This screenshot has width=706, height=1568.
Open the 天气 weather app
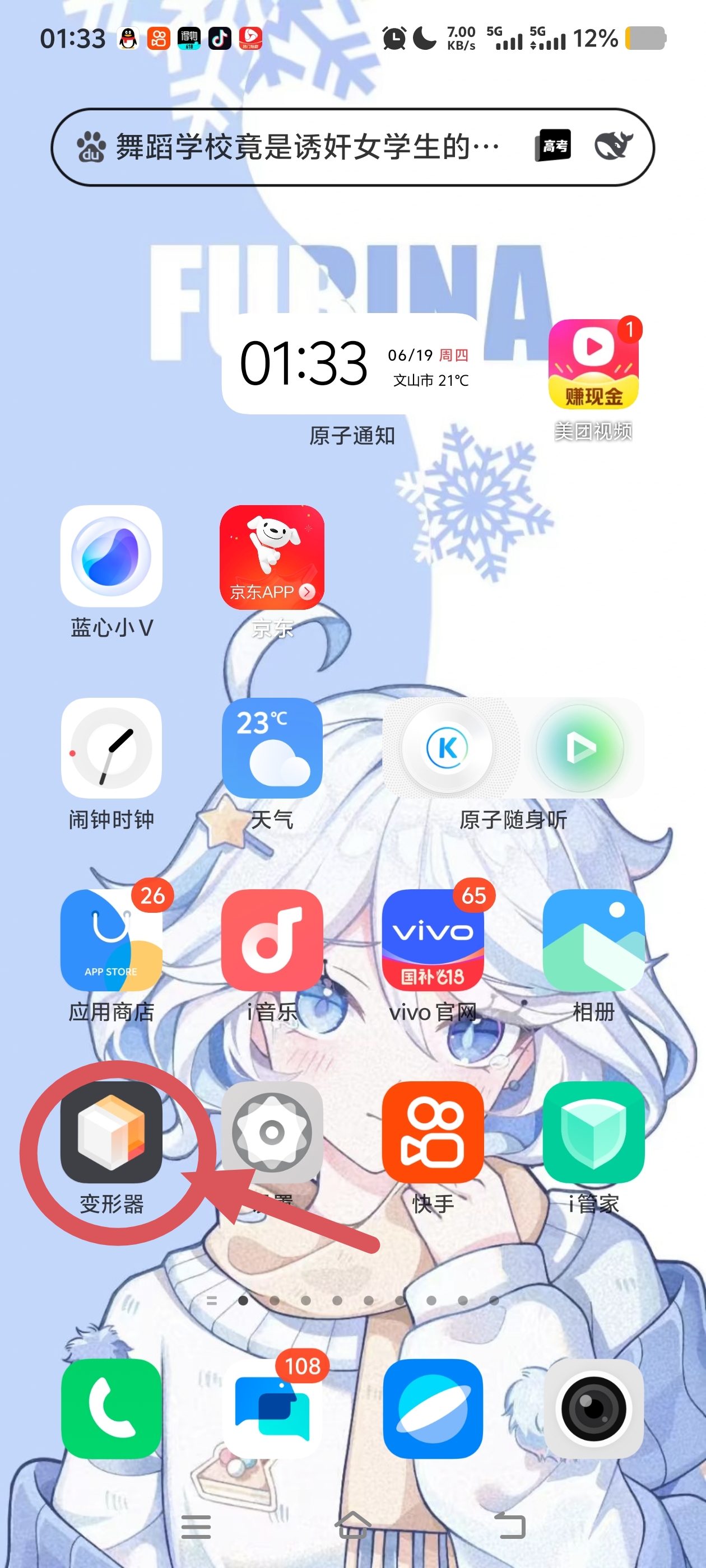(272, 748)
